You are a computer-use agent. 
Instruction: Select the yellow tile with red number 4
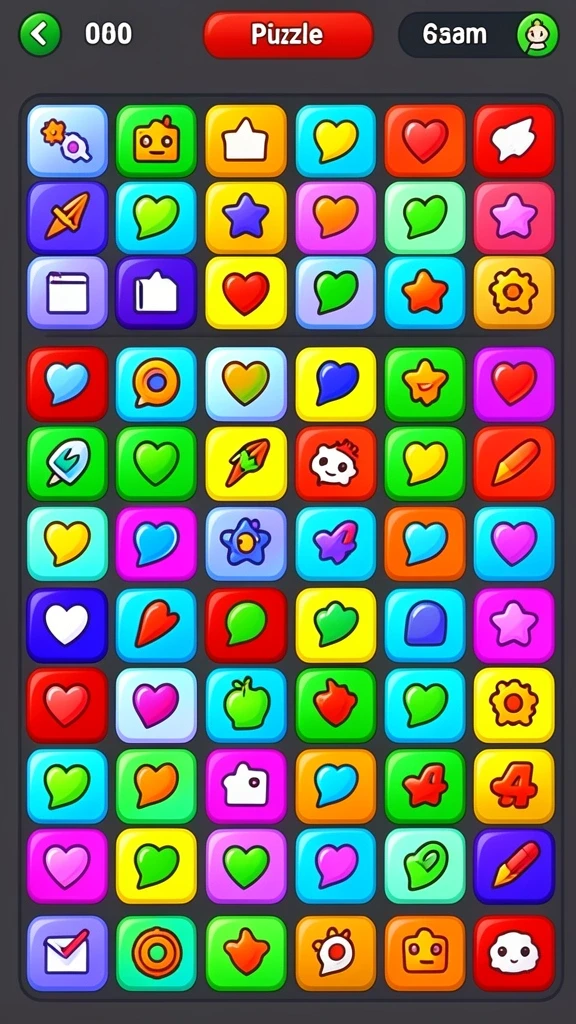(x=514, y=786)
